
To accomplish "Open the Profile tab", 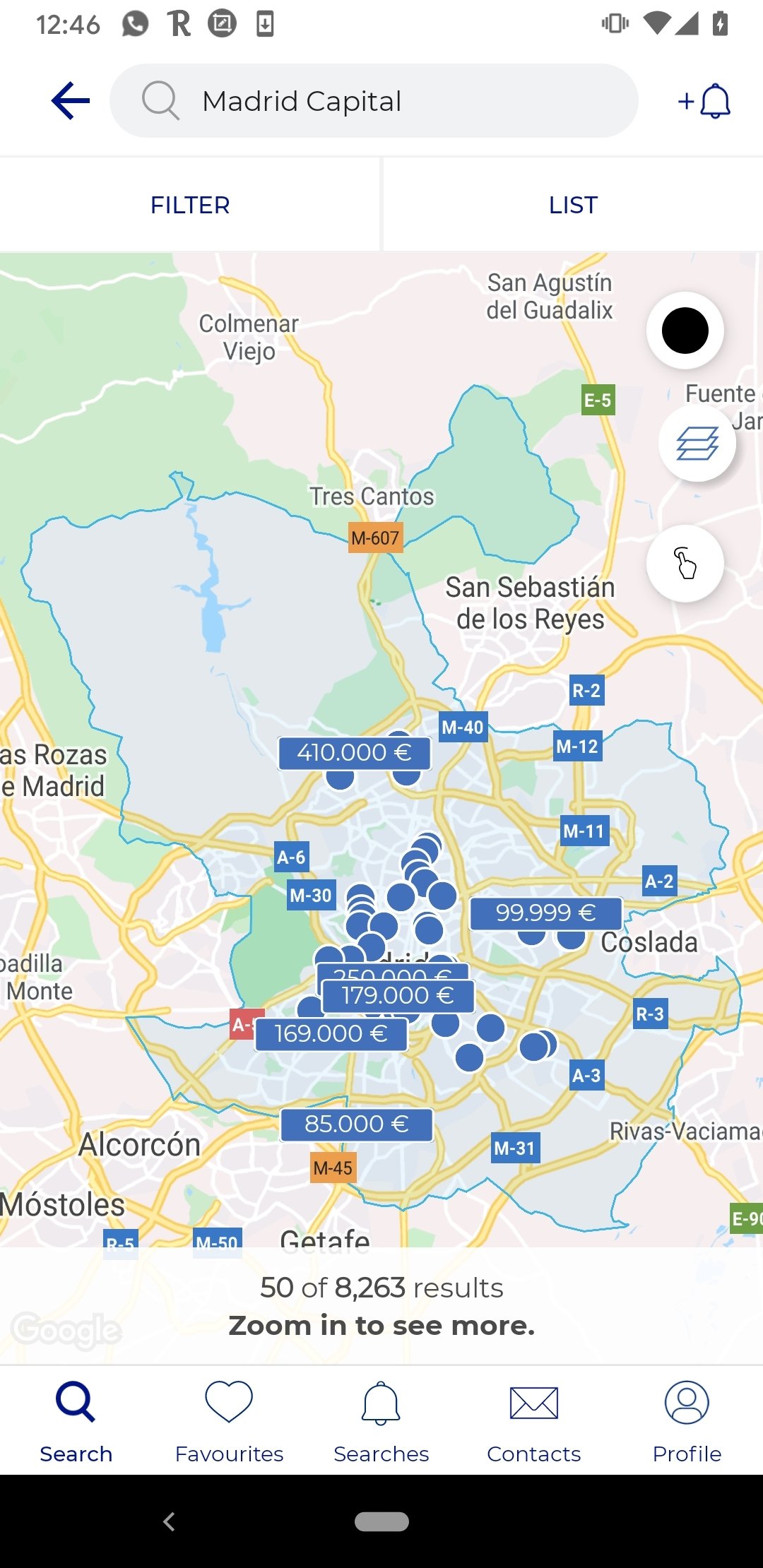I will 687,1421.
